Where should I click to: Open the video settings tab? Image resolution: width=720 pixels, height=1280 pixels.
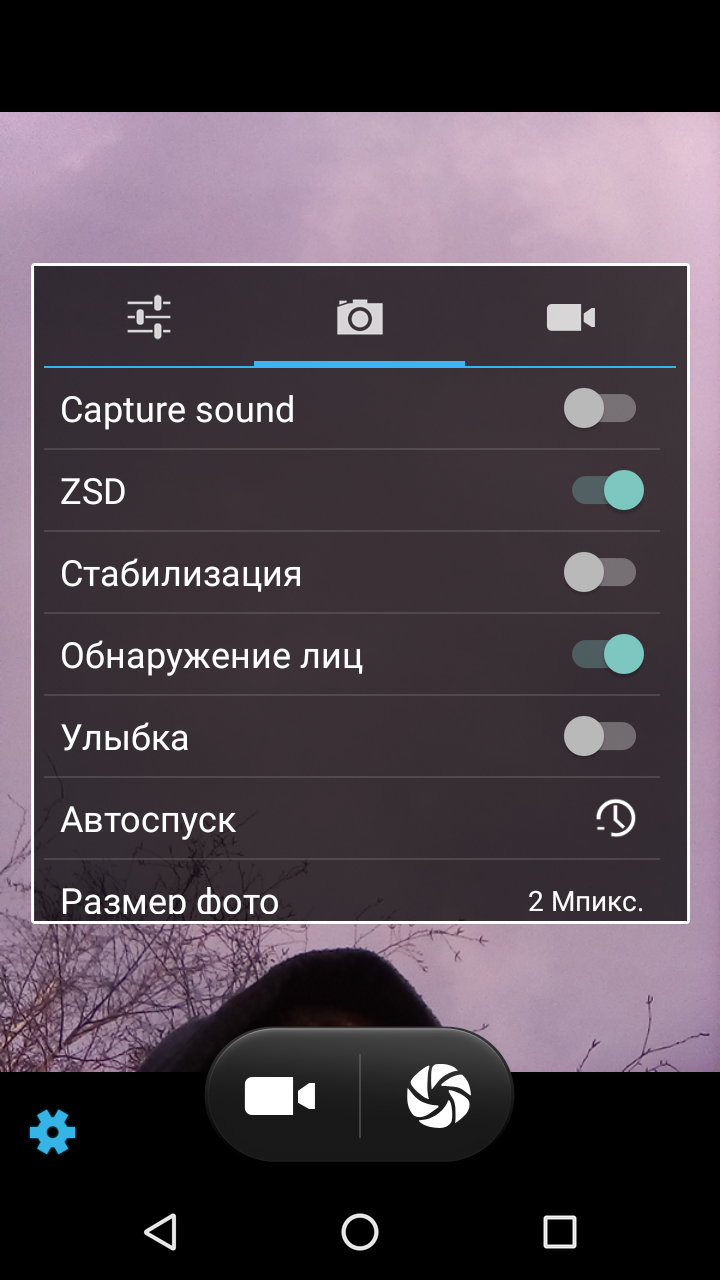(x=571, y=318)
